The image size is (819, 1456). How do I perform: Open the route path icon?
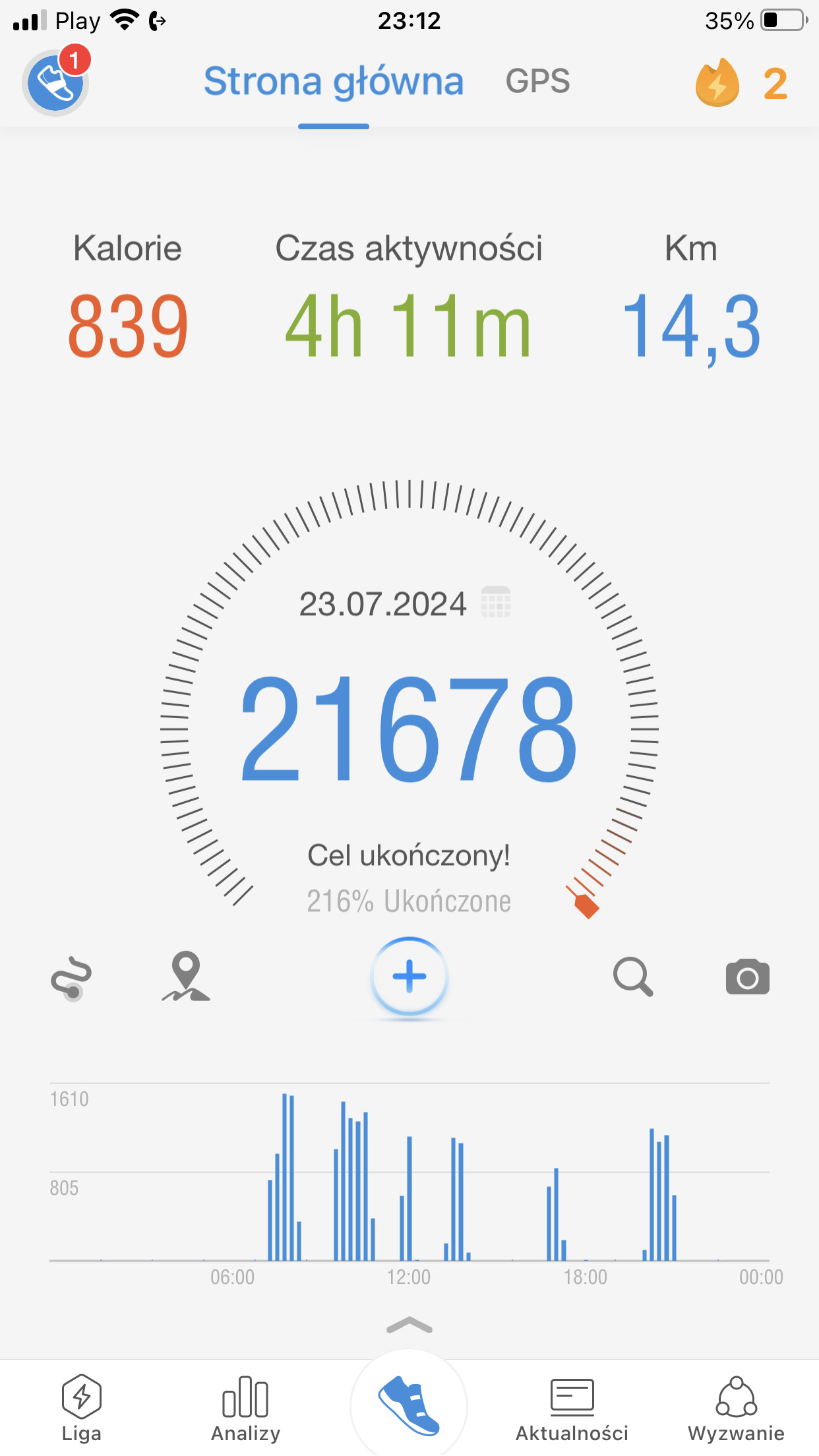pyautogui.click(x=71, y=978)
